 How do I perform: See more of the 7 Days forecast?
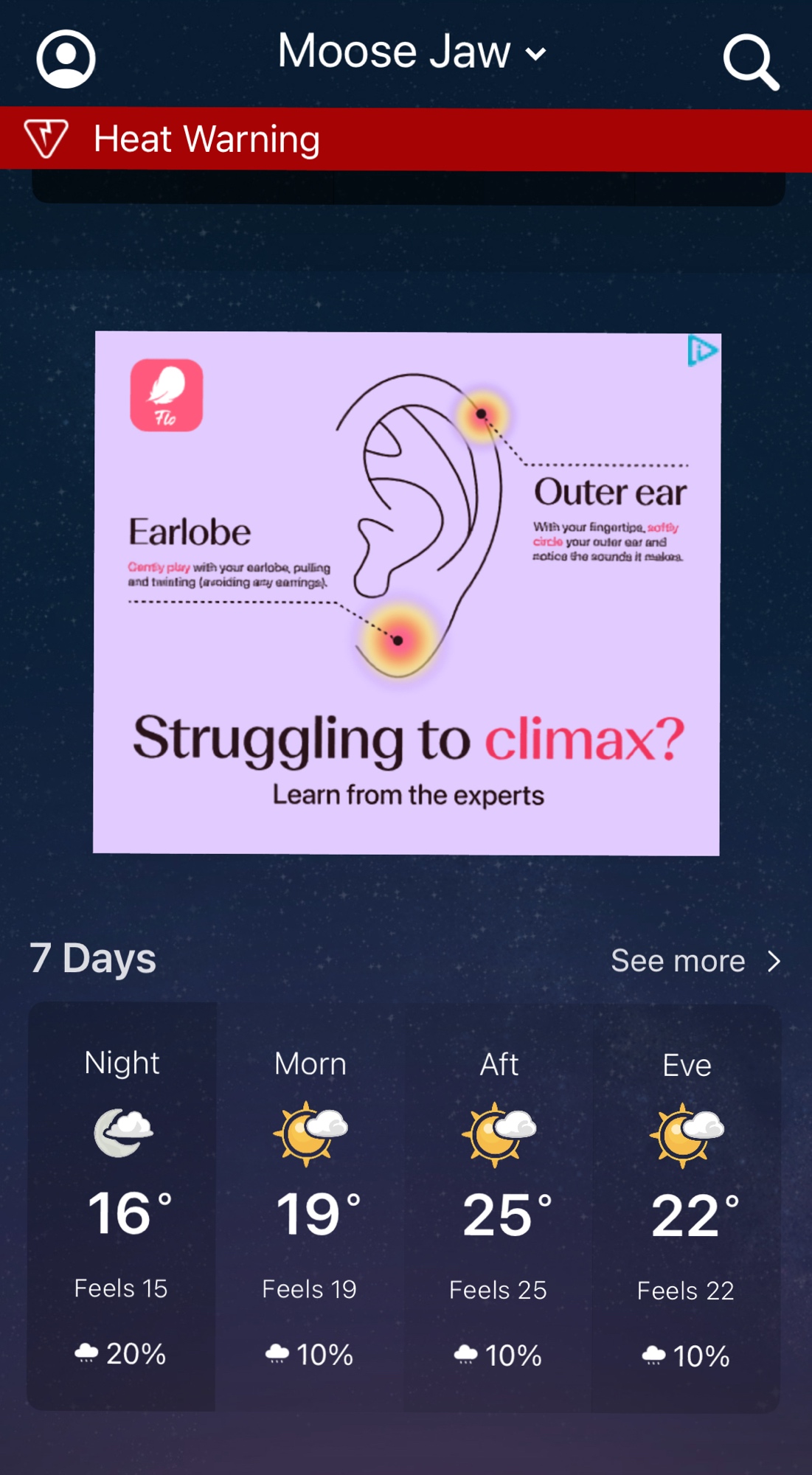[695, 961]
